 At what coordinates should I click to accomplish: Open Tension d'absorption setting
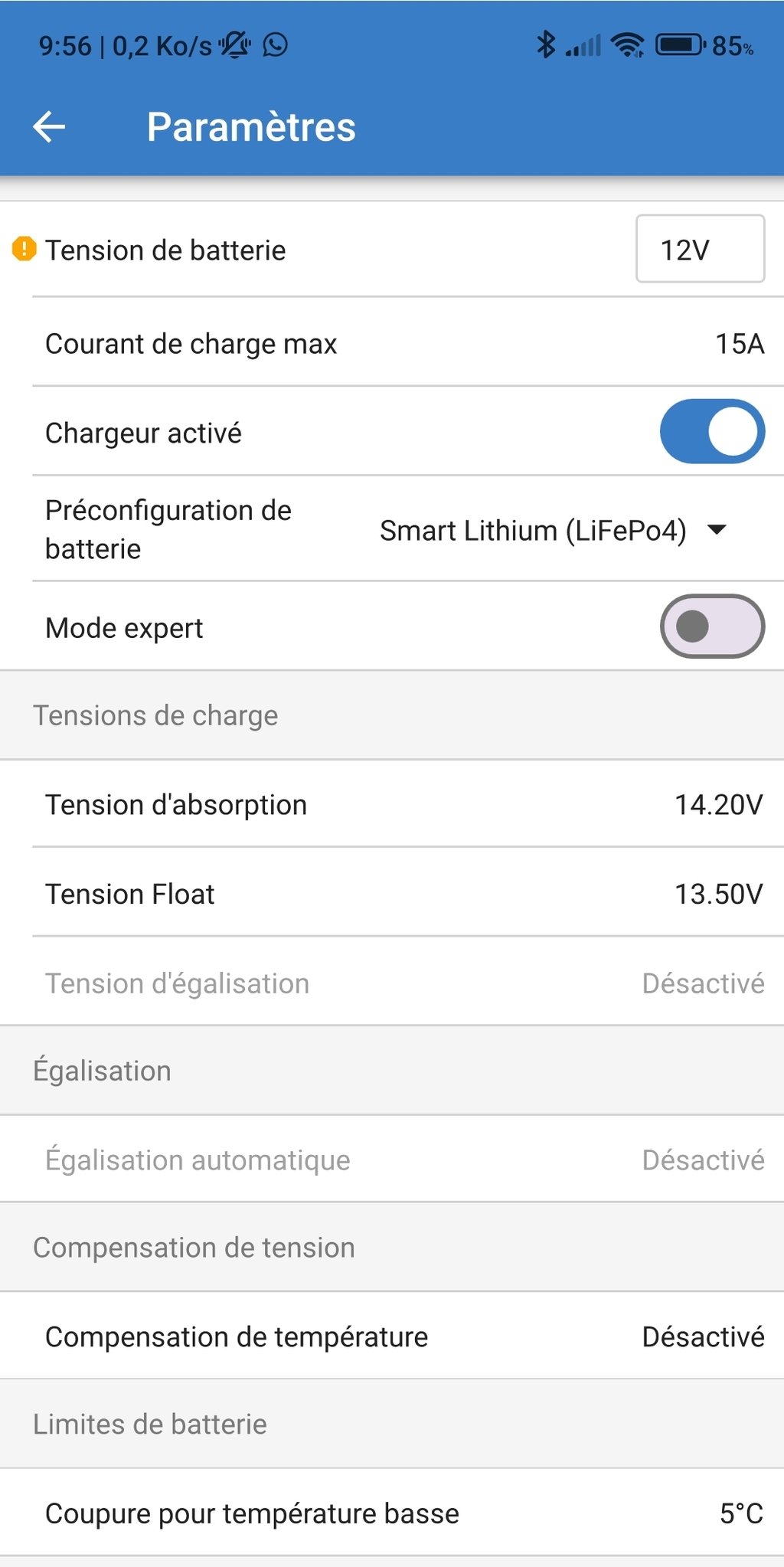pos(406,805)
